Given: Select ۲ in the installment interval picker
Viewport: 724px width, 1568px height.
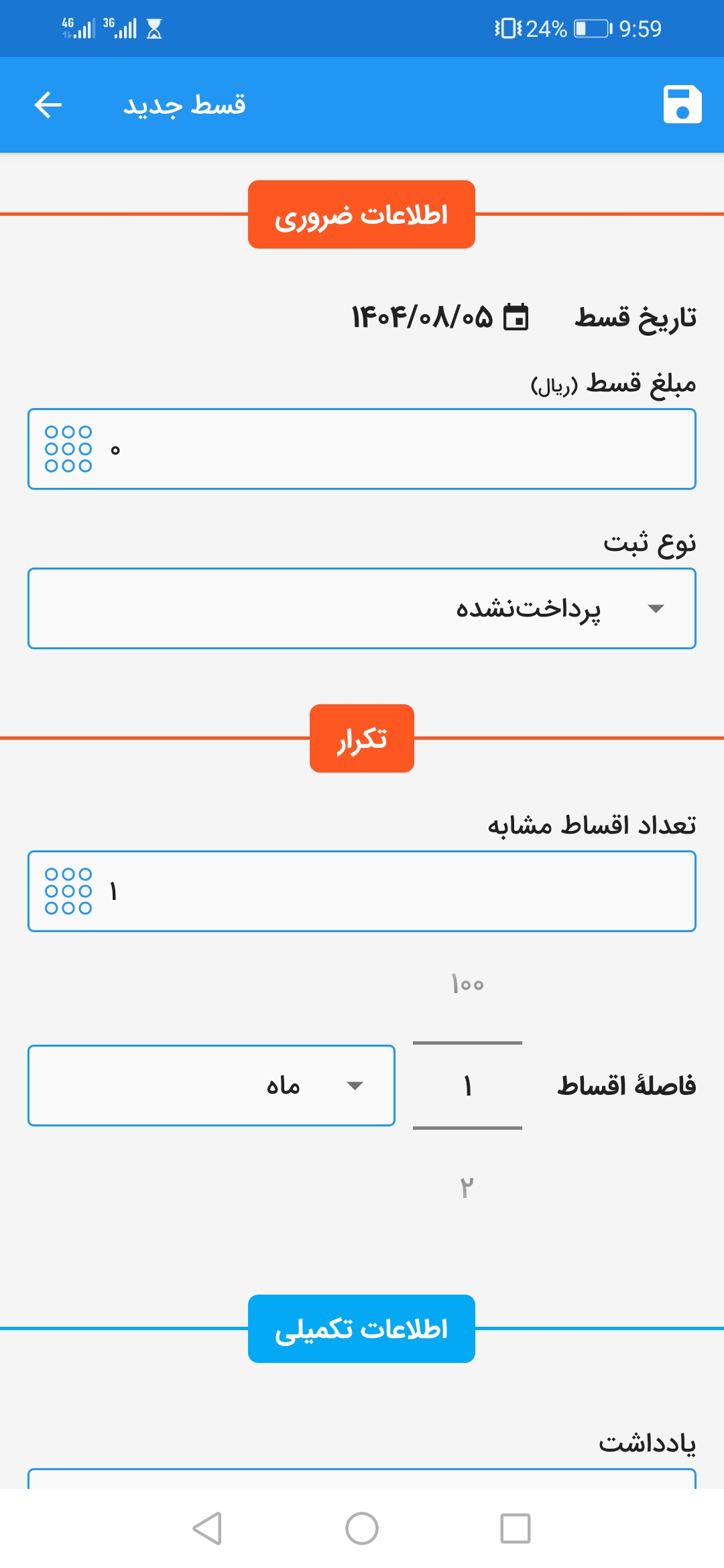Looking at the screenshot, I should pos(467,1187).
